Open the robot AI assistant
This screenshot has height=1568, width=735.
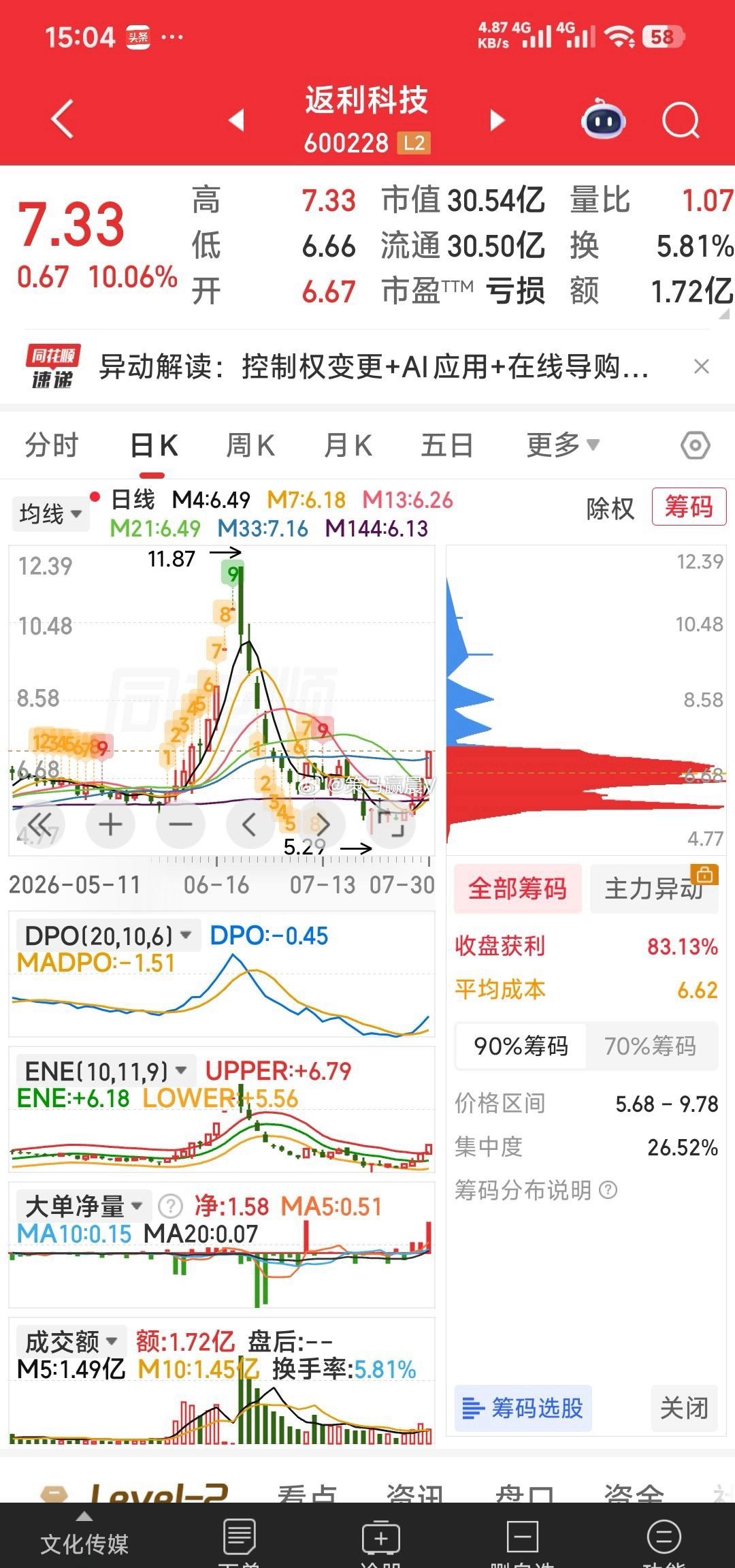(603, 120)
